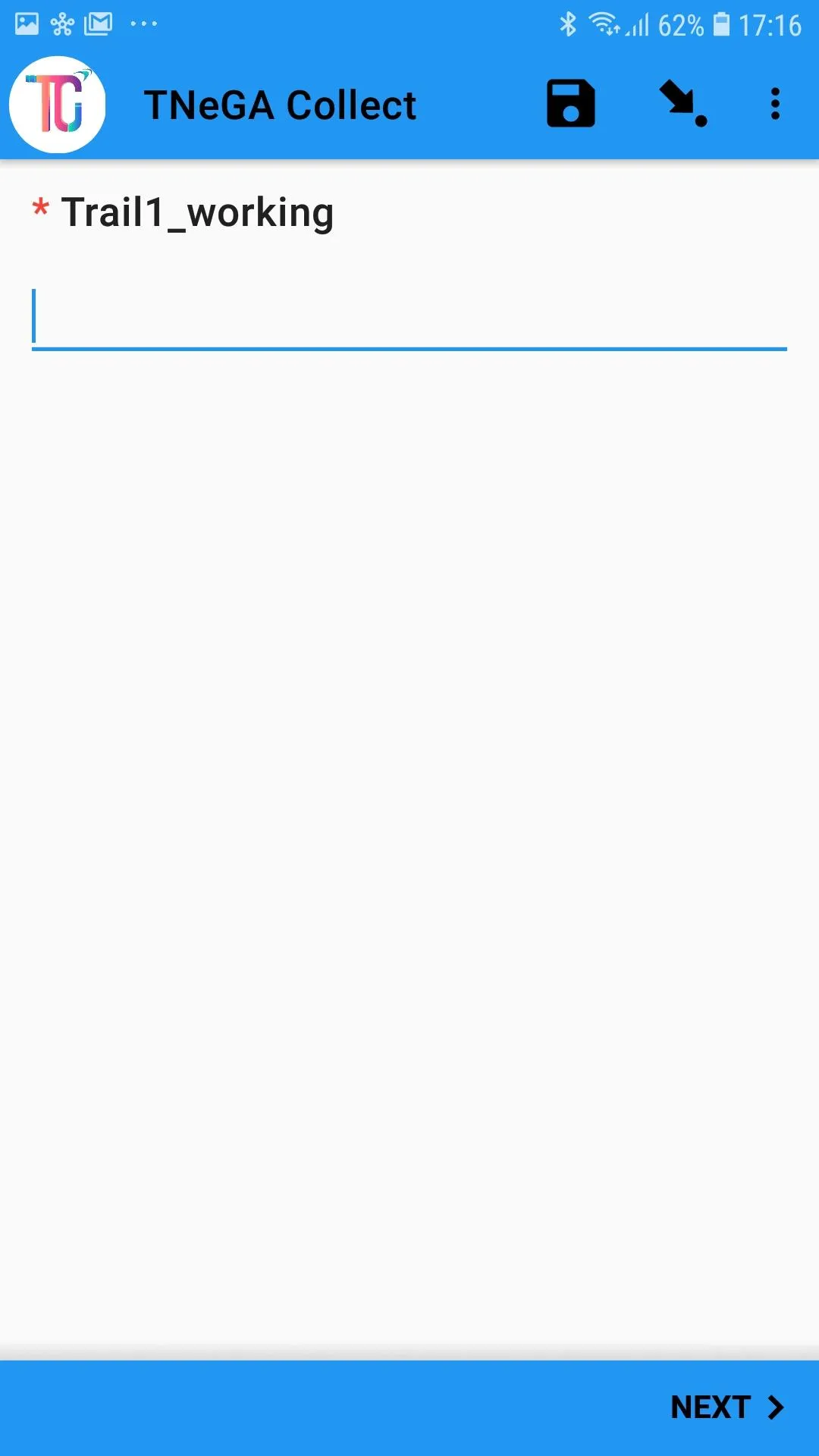Go to the NEXT question
This screenshot has height=1456, width=819.
coord(726,1407)
